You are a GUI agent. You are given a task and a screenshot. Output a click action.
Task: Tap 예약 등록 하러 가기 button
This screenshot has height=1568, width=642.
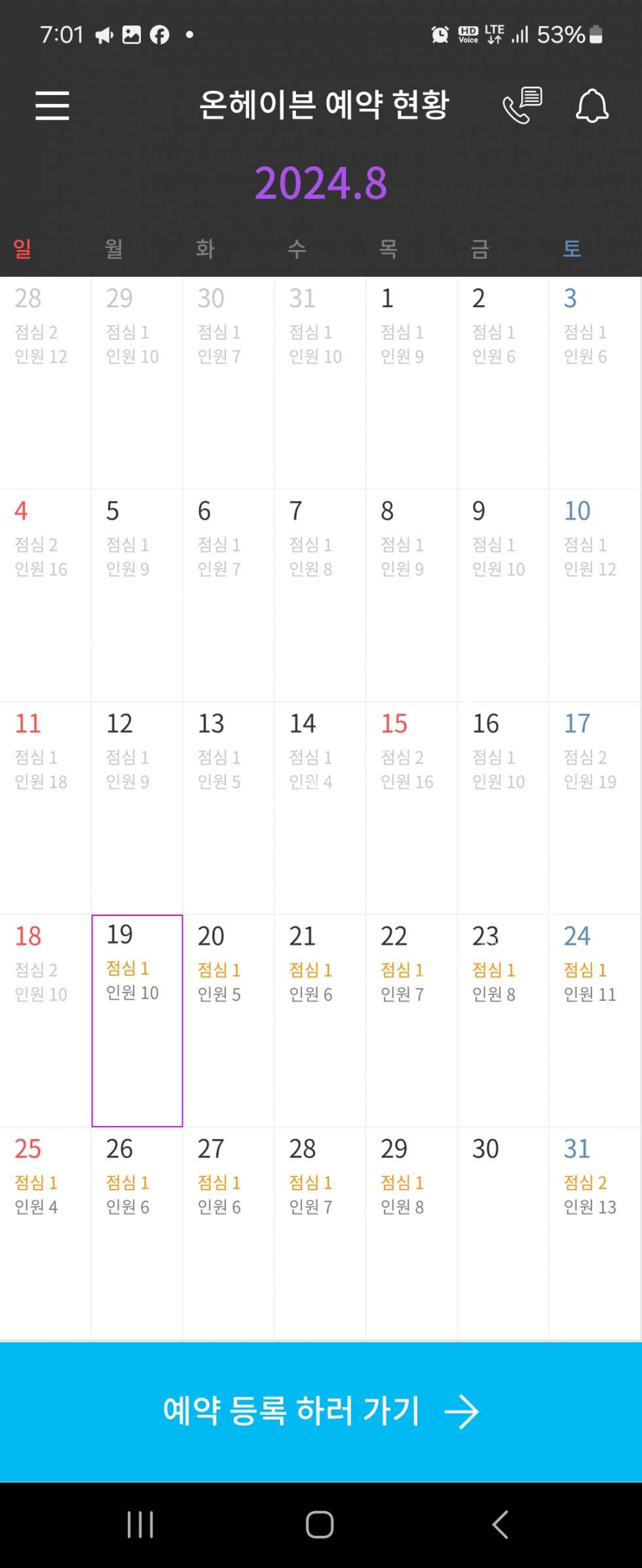pyautogui.click(x=321, y=1412)
